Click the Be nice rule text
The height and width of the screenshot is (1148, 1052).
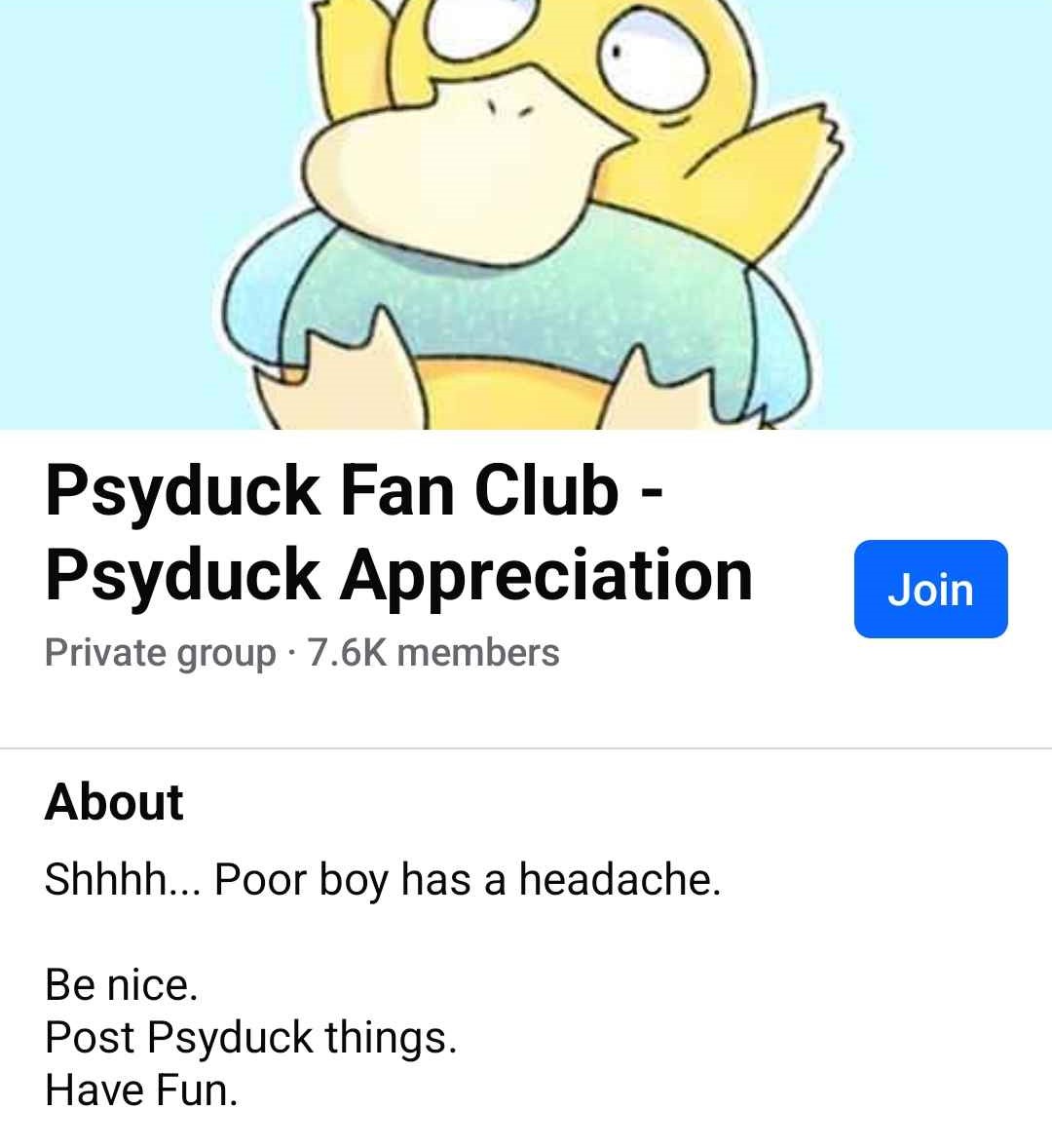click(x=122, y=985)
